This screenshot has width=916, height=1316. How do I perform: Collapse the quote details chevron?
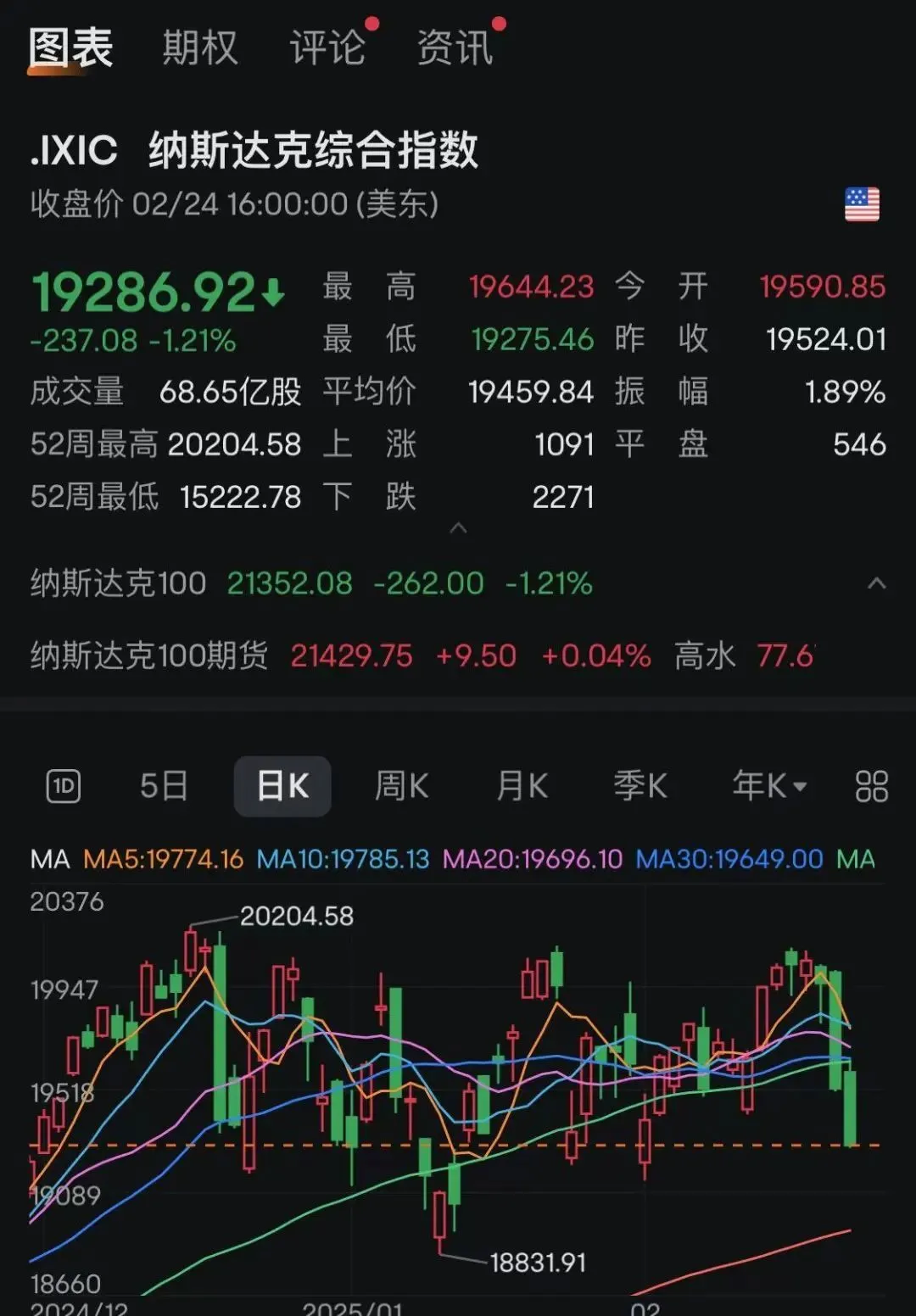(x=458, y=528)
